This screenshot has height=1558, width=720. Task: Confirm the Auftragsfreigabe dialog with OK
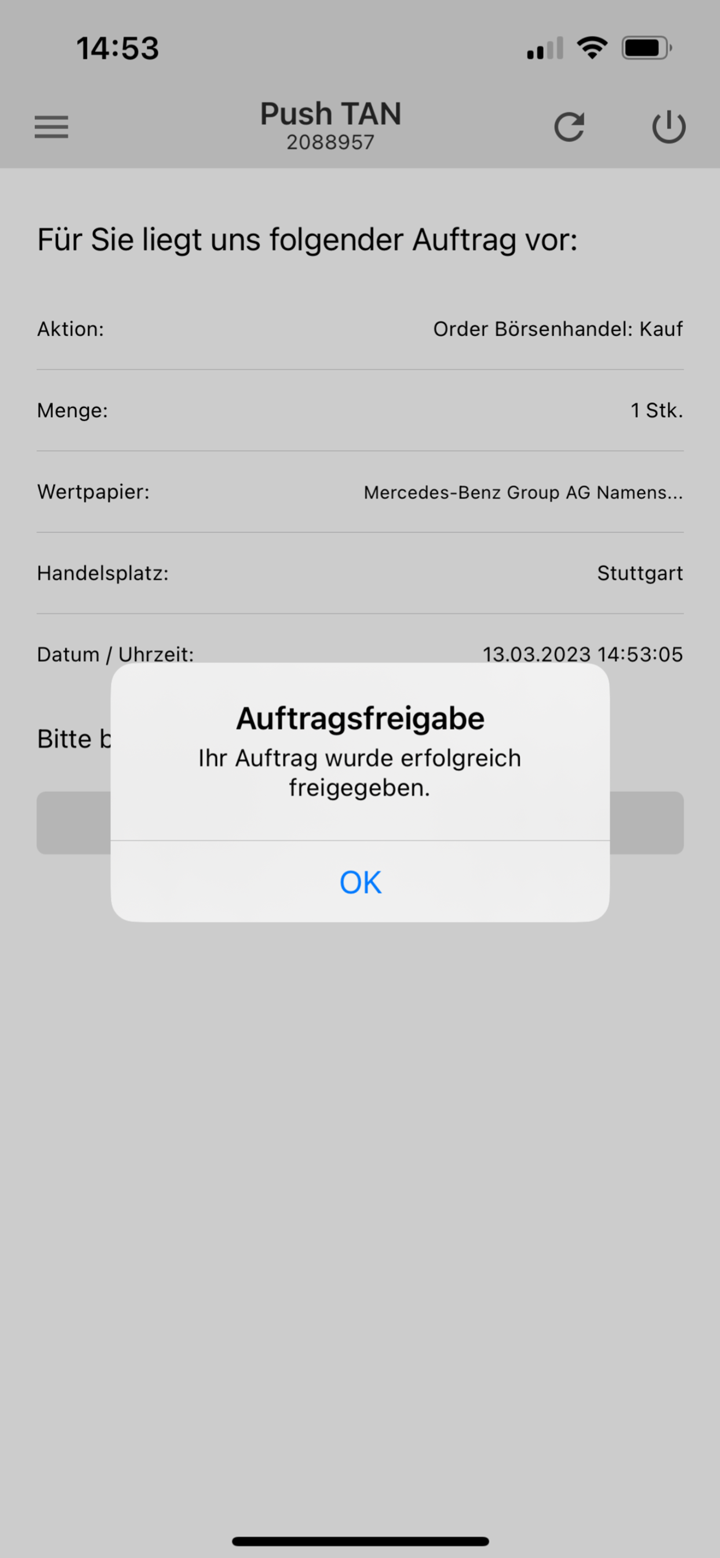click(x=360, y=882)
